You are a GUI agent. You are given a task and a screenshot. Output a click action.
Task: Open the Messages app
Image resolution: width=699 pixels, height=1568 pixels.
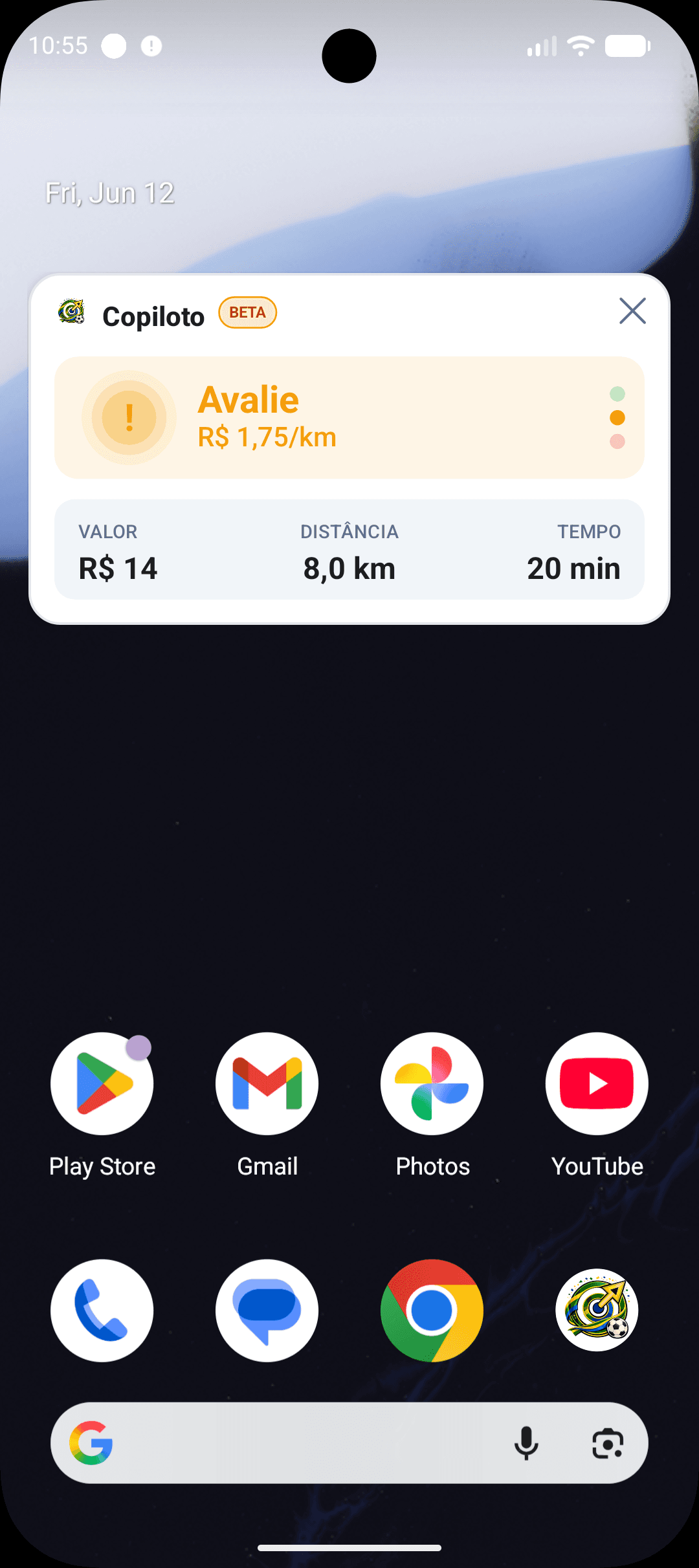coord(267,1311)
